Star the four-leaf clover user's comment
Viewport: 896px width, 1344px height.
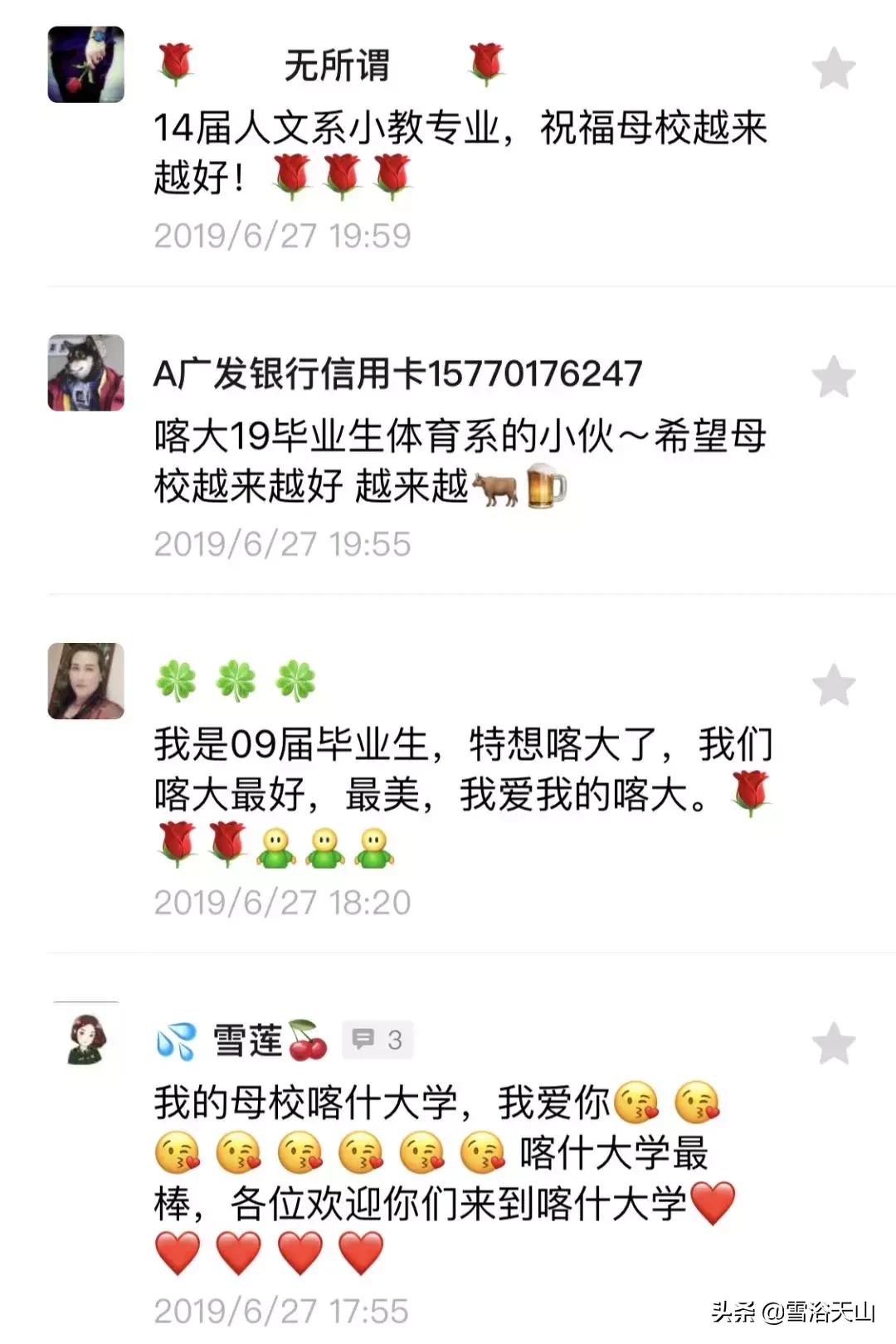[x=832, y=682]
